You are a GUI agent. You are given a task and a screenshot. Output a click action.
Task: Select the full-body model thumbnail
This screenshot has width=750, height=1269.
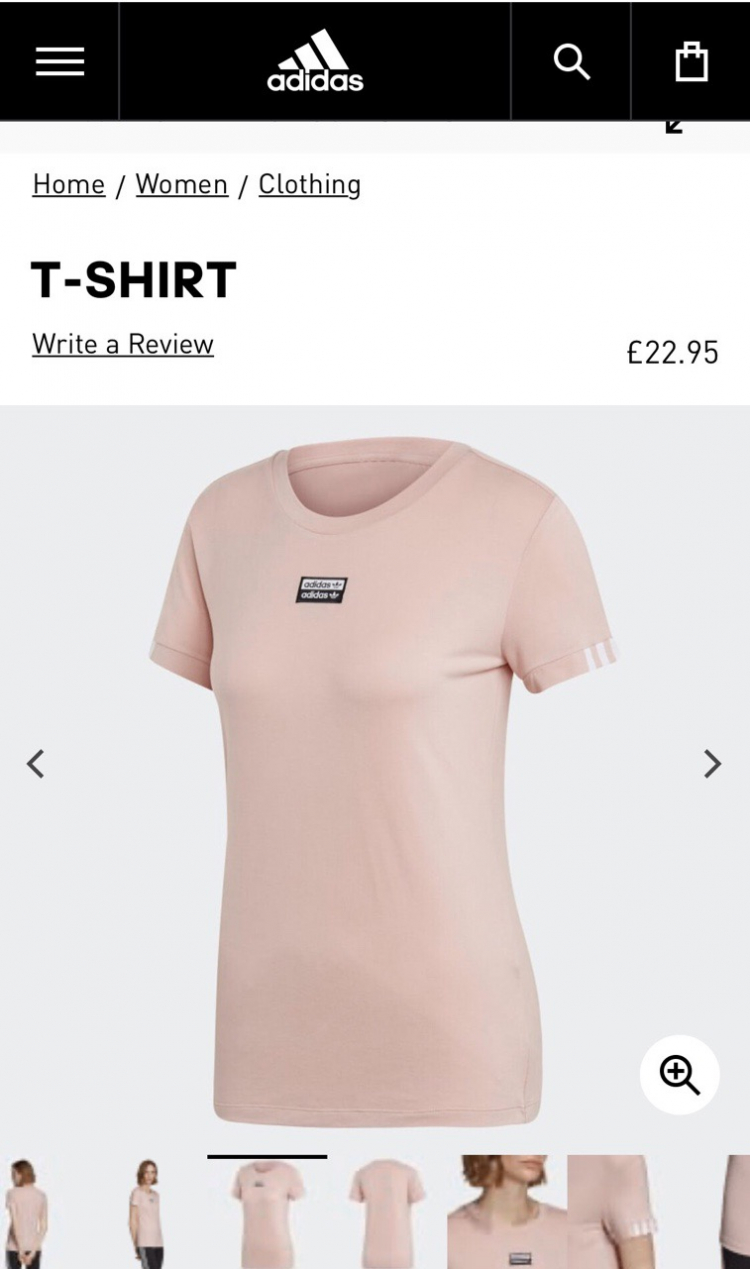click(x=147, y=1212)
